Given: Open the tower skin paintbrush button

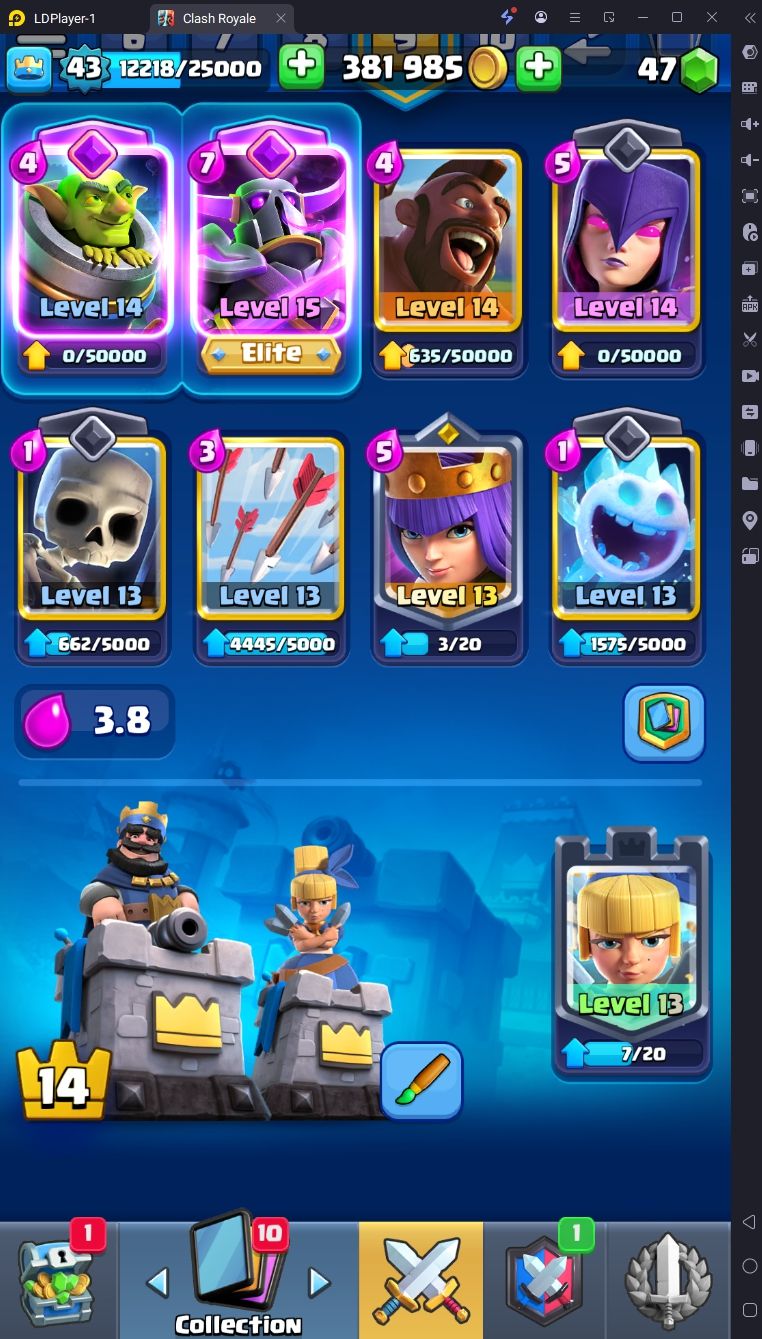Looking at the screenshot, I should tap(422, 1081).
